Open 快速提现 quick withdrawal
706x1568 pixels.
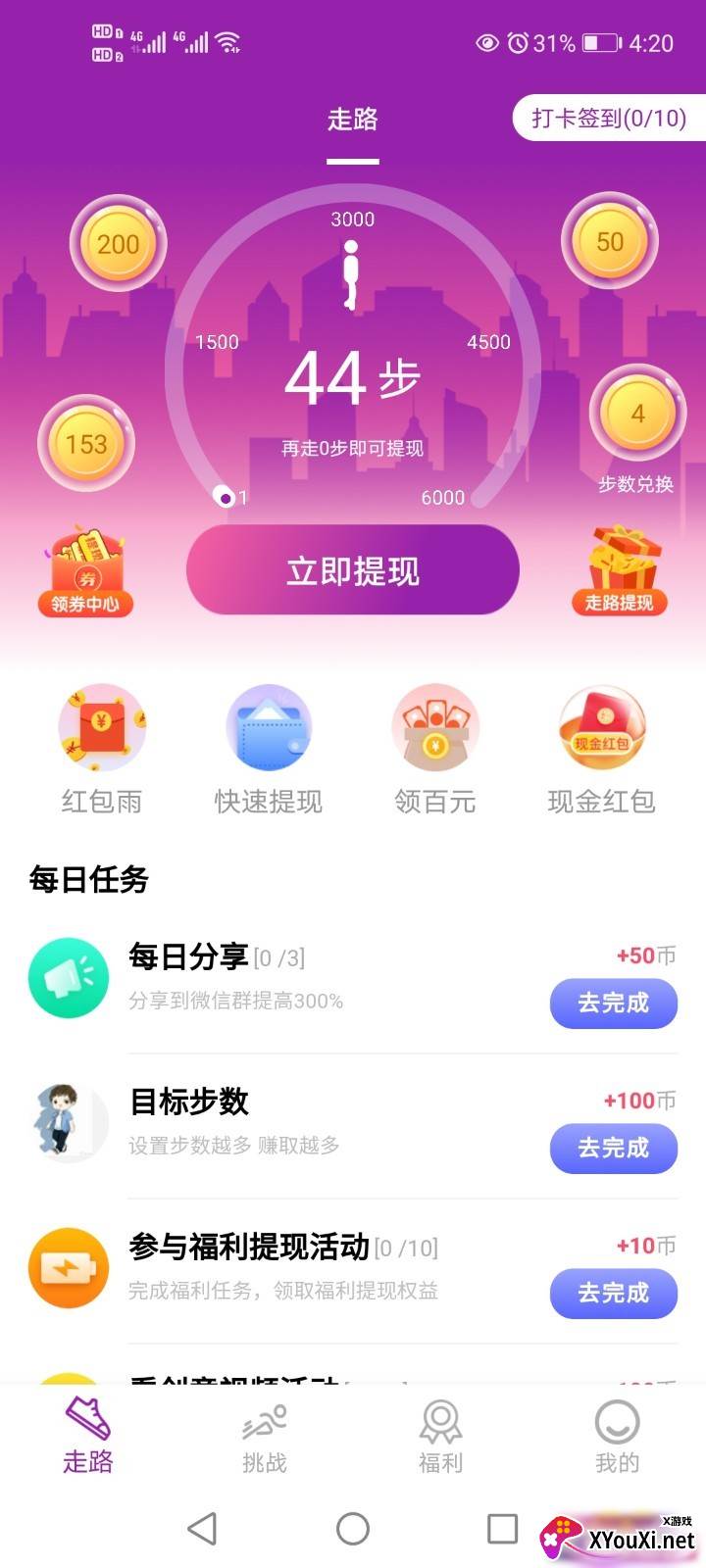[269, 751]
